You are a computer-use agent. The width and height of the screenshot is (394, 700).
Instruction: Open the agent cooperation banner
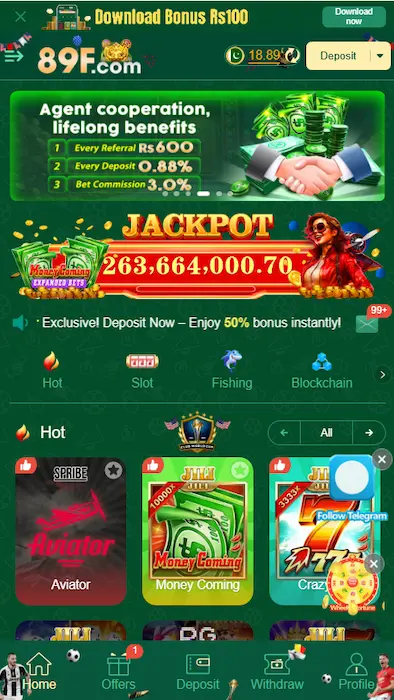click(x=197, y=146)
